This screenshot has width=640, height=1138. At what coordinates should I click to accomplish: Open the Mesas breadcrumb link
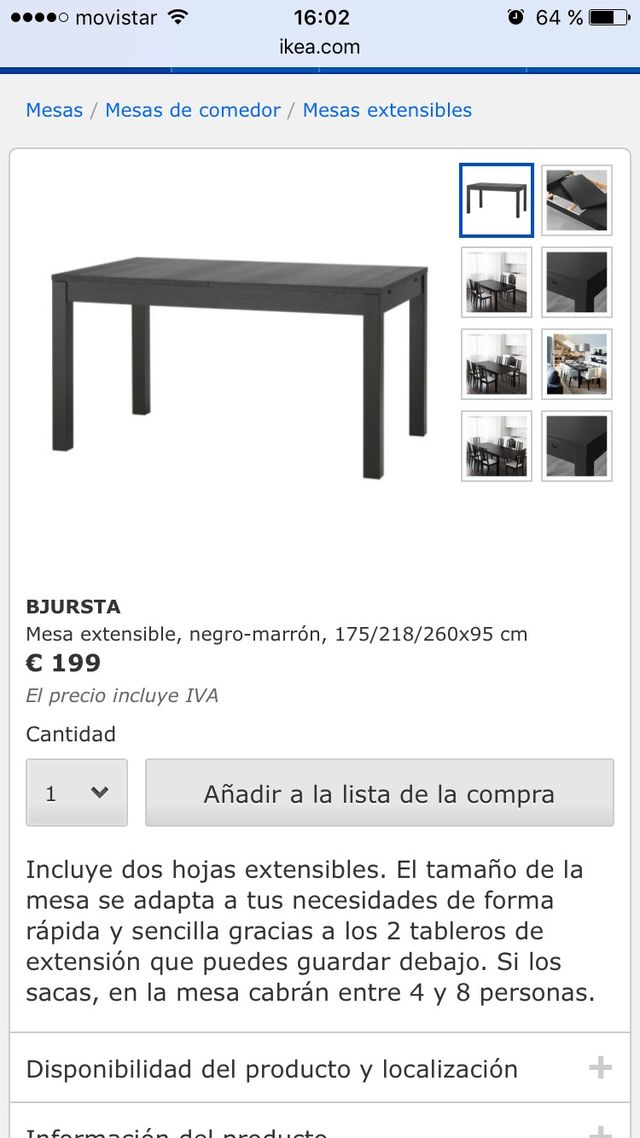coord(54,110)
